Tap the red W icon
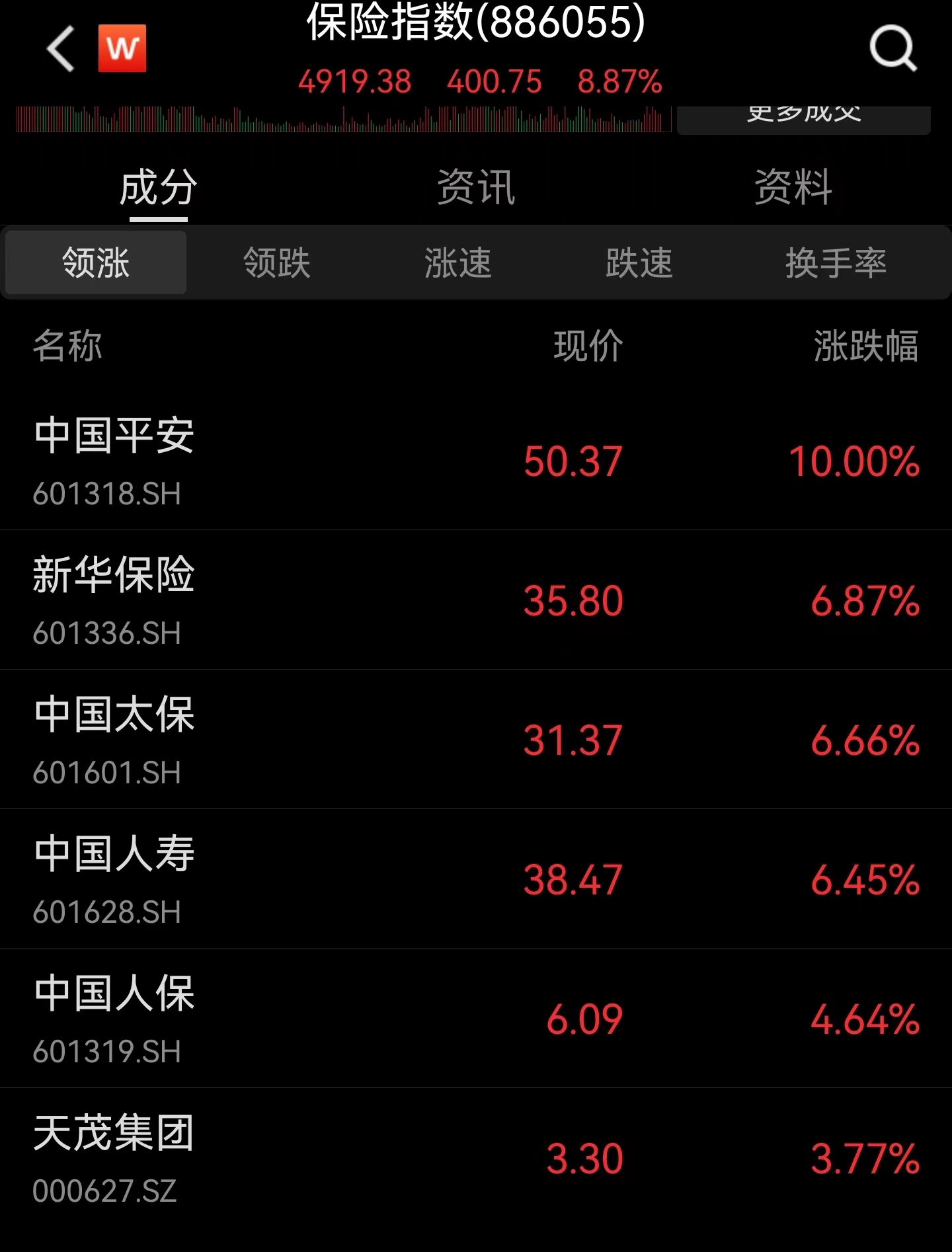The width and height of the screenshot is (952, 1252). click(122, 48)
